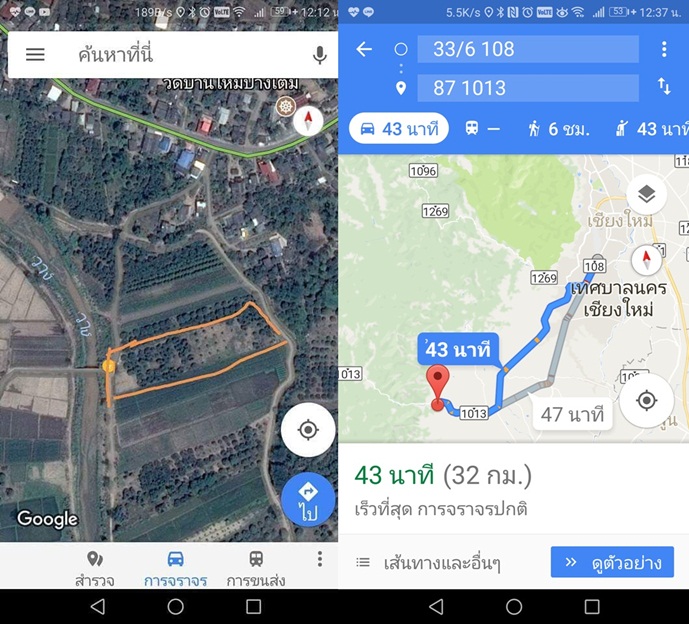Edit the destination field 87 1013
Image resolution: width=689 pixels, height=624 pixels.
[527, 88]
